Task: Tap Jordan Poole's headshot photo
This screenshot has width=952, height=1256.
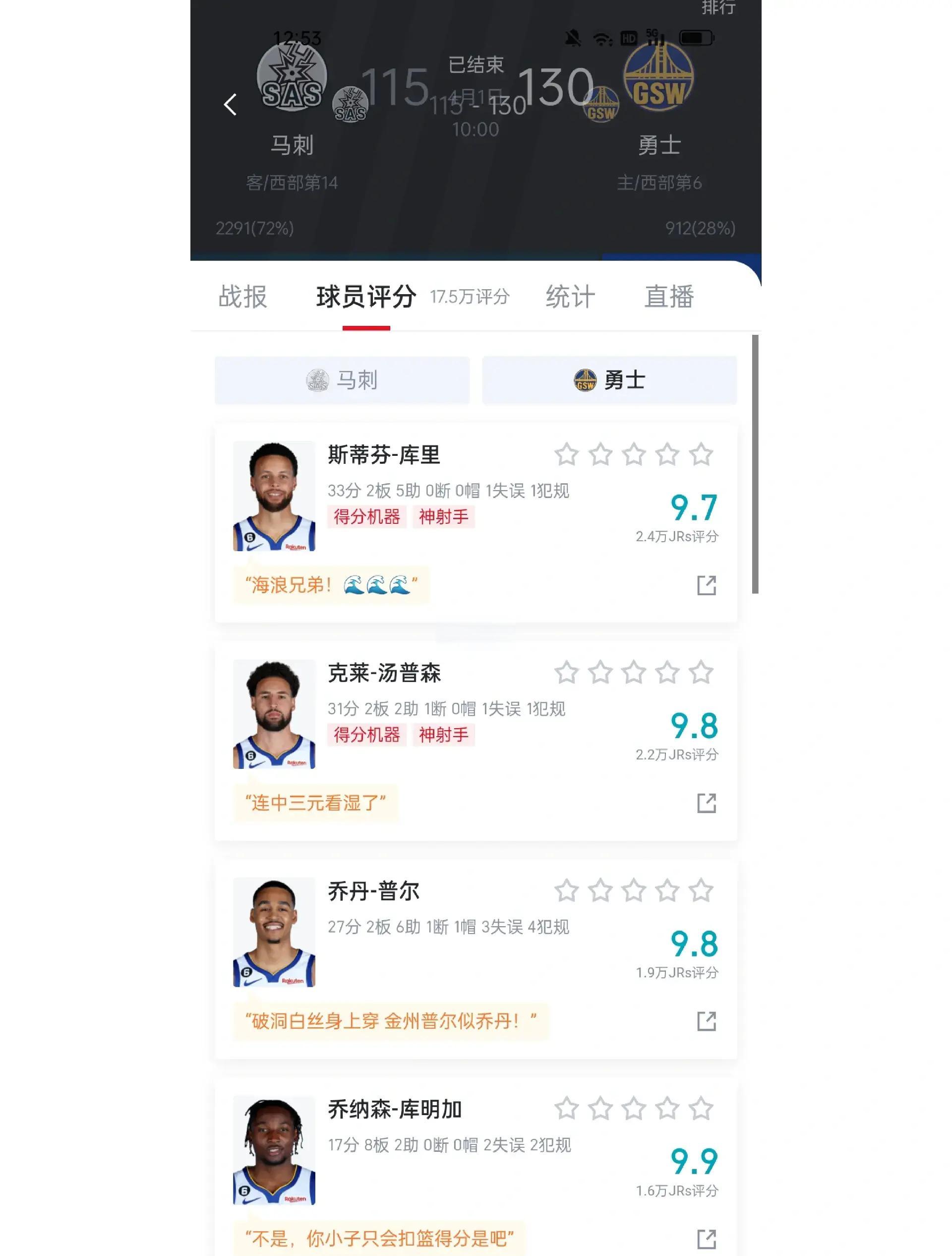Action: (x=274, y=931)
